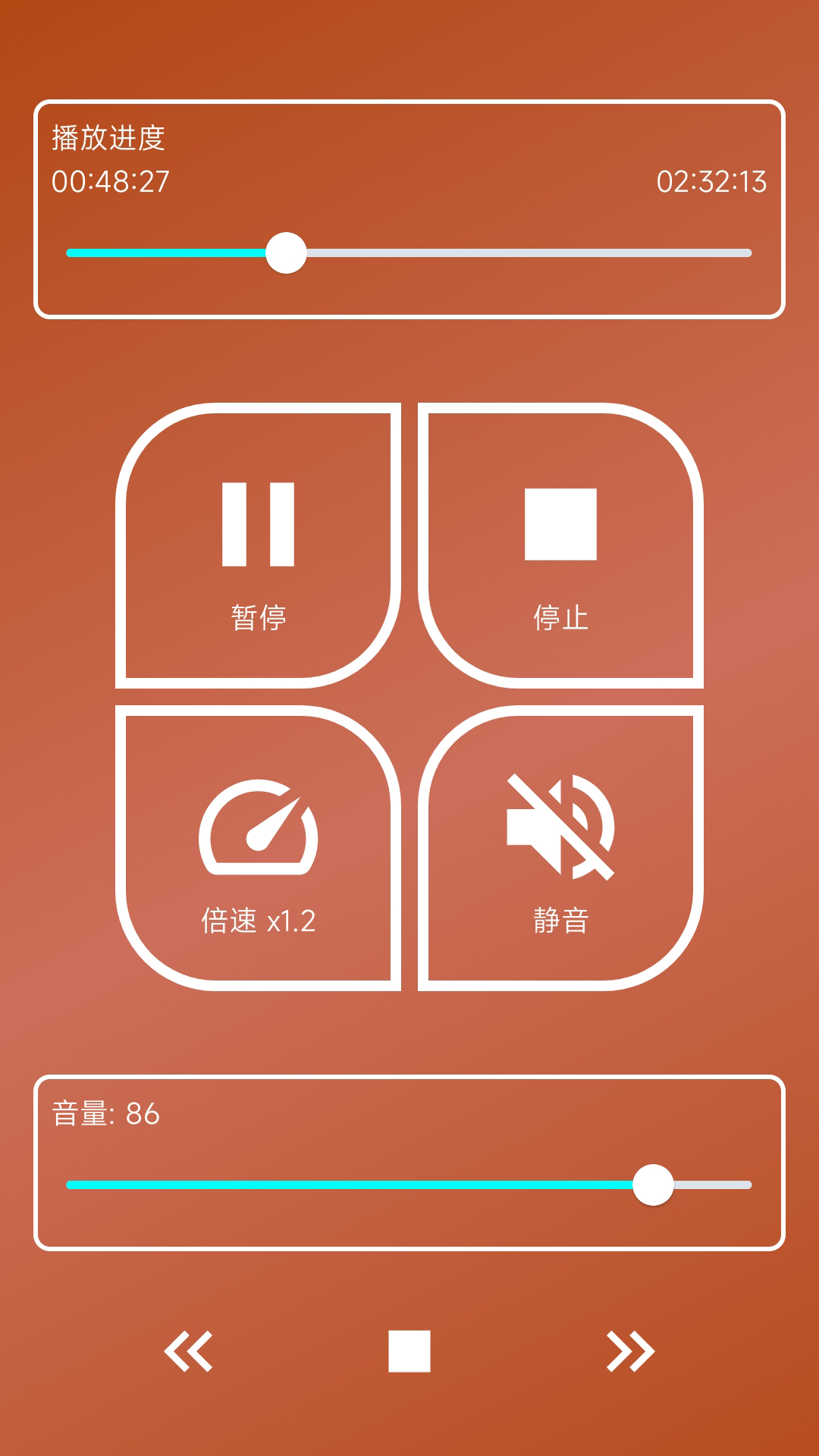Click the progress bar's unfilled track area
This screenshot has width=819, height=1456.
click(531, 251)
